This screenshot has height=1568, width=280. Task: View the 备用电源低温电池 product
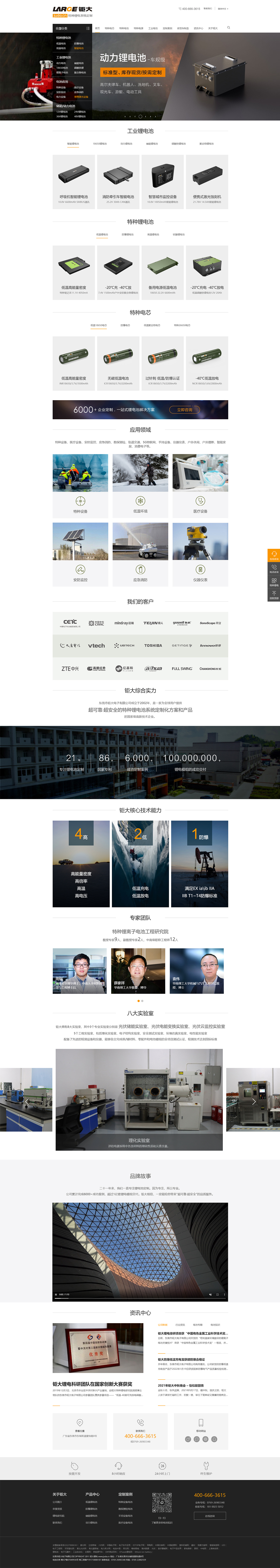[162, 272]
